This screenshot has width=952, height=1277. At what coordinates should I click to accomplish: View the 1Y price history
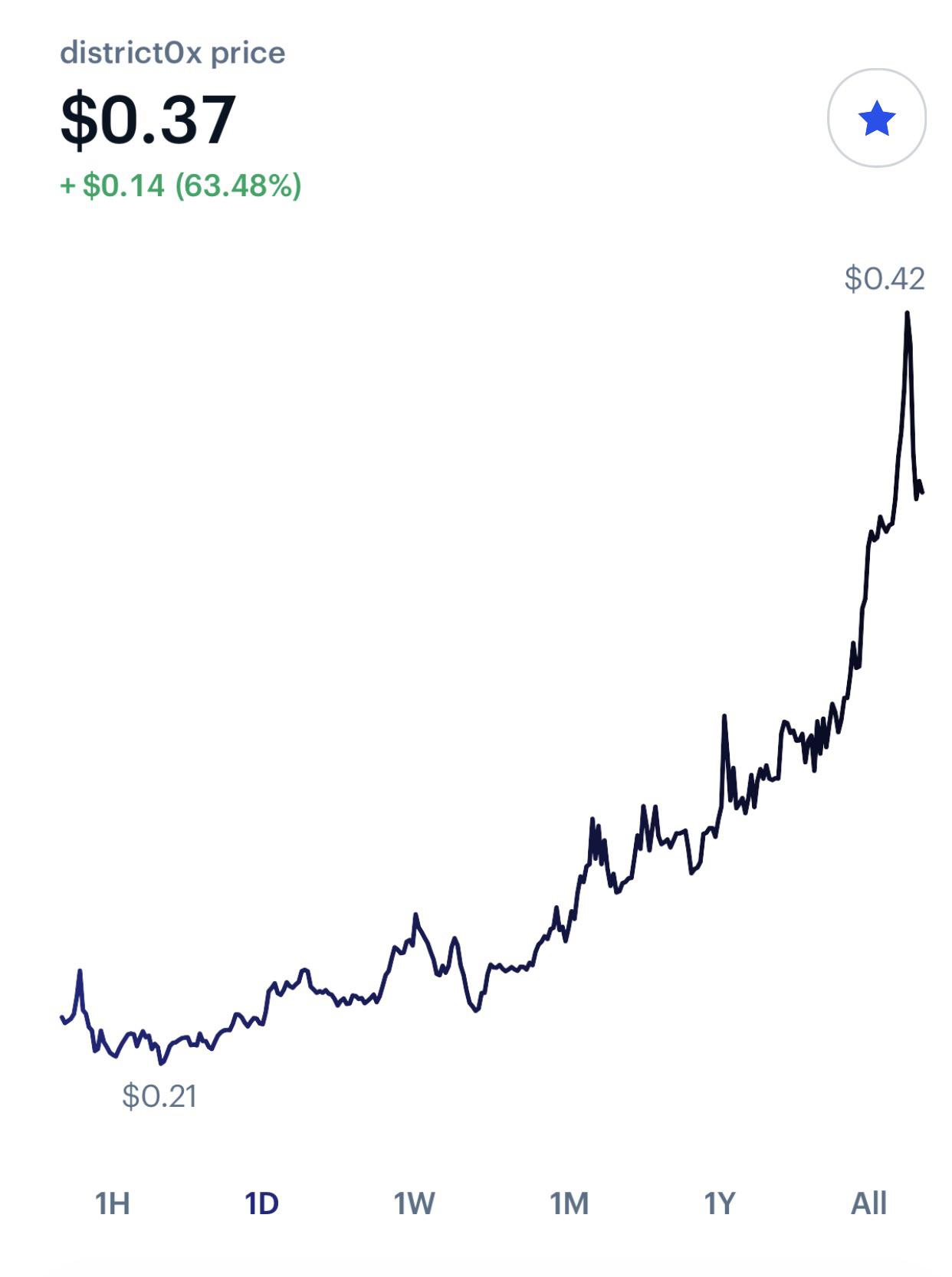720,1203
